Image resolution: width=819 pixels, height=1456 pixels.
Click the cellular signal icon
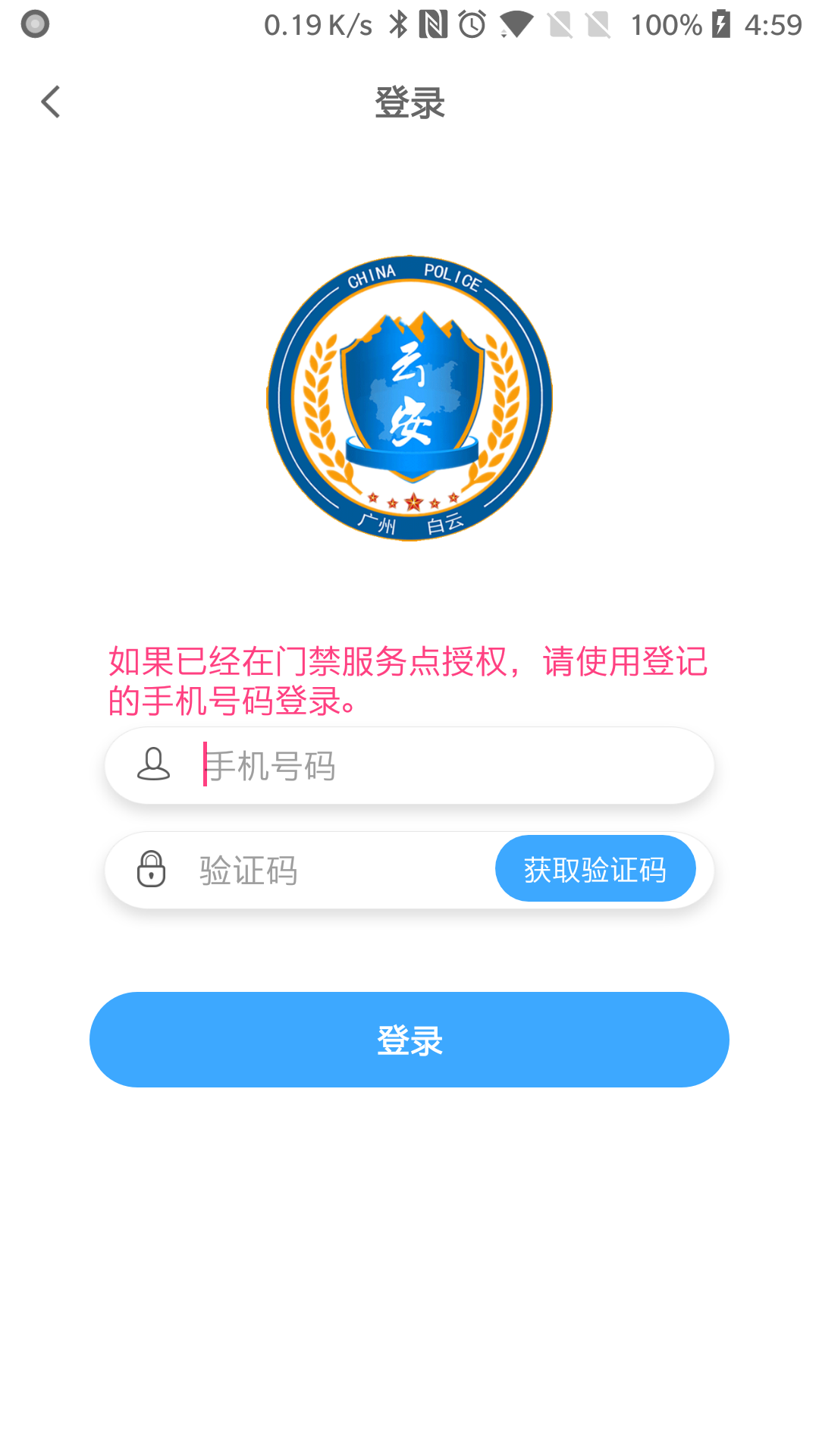click(561, 24)
